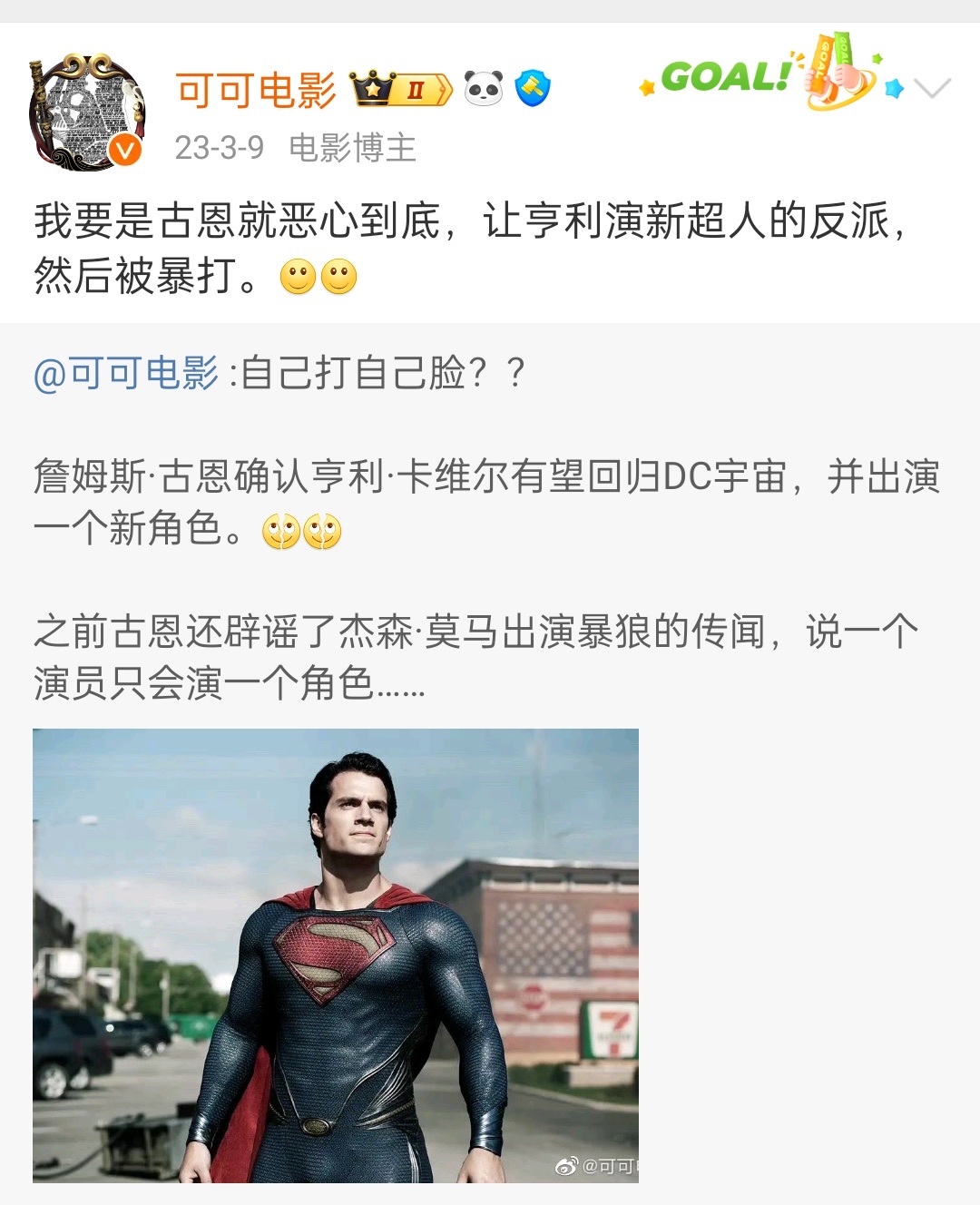
Task: Open the @可可电影 mention in the repost
Action: coord(126,373)
